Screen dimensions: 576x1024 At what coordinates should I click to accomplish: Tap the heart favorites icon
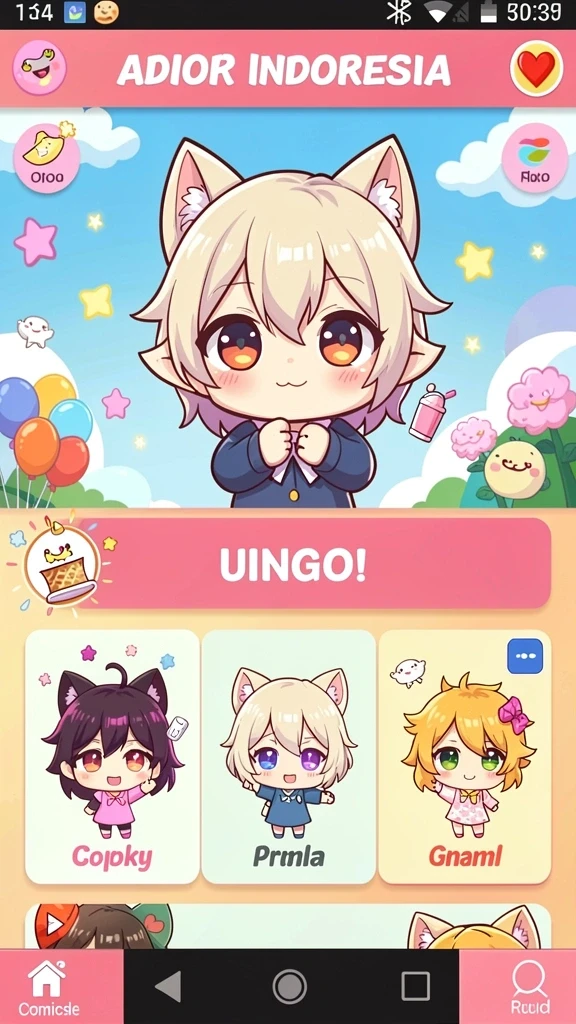[536, 68]
